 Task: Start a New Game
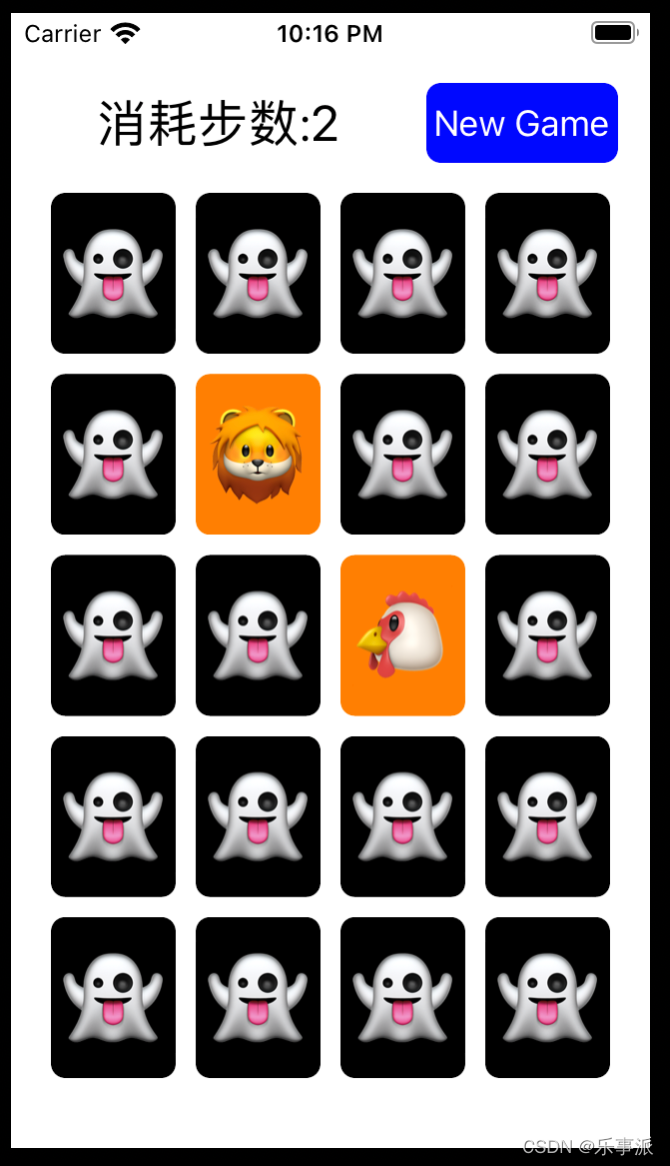521,123
